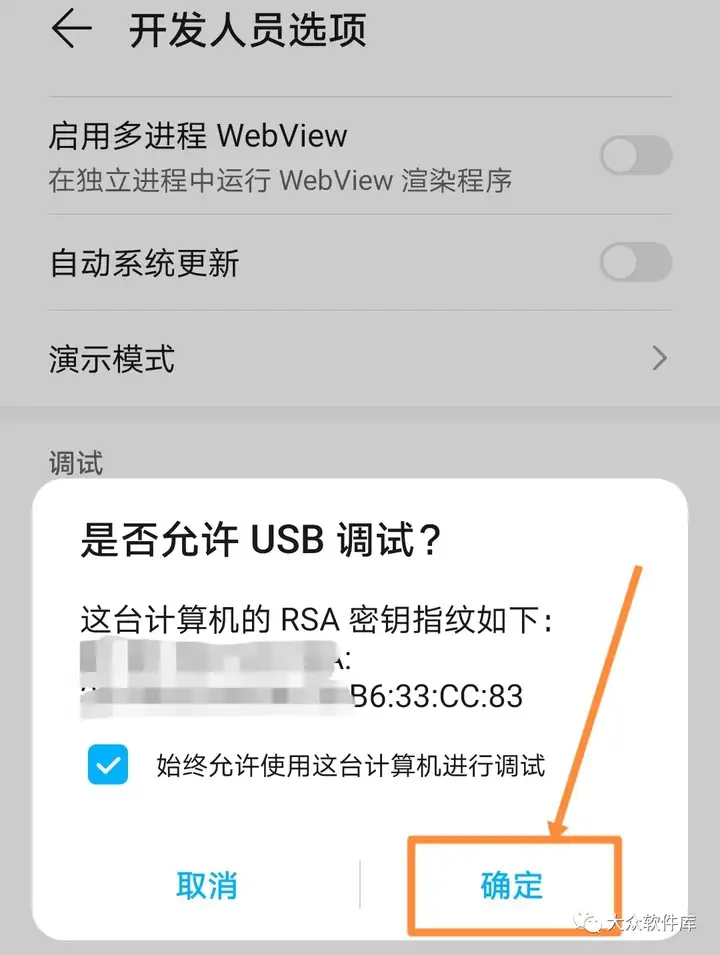
Task: Tap 取消 to deny USB debugging
Action: [207, 884]
